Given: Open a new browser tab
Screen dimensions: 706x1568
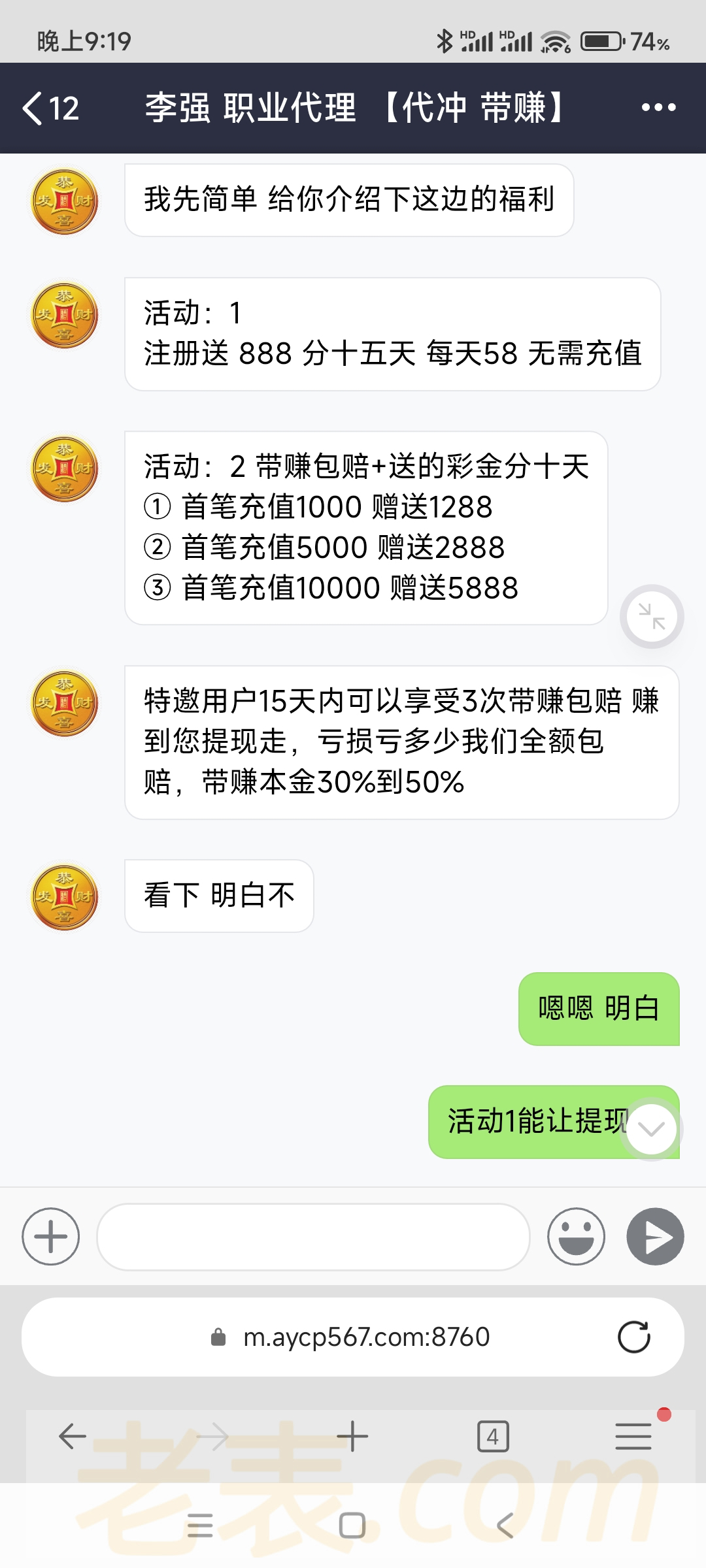Looking at the screenshot, I should pos(352,1437).
